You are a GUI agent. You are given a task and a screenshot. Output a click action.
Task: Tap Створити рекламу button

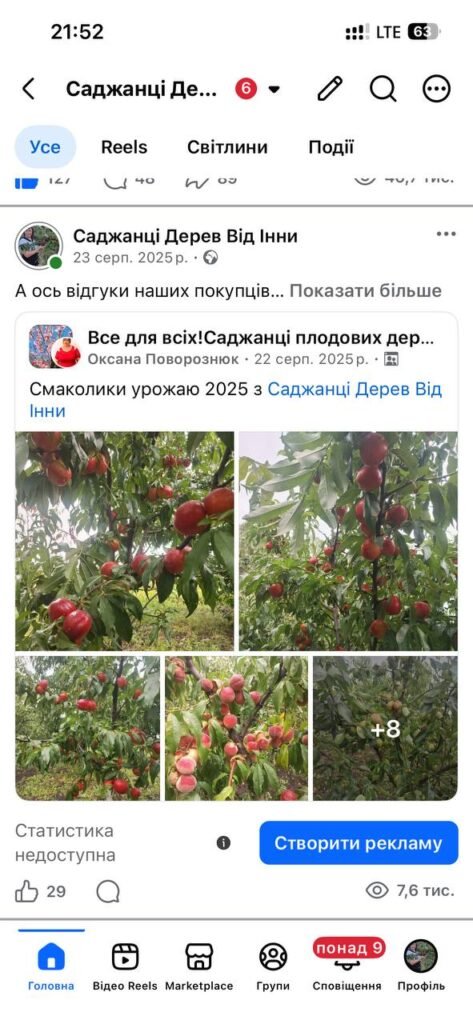tap(359, 843)
